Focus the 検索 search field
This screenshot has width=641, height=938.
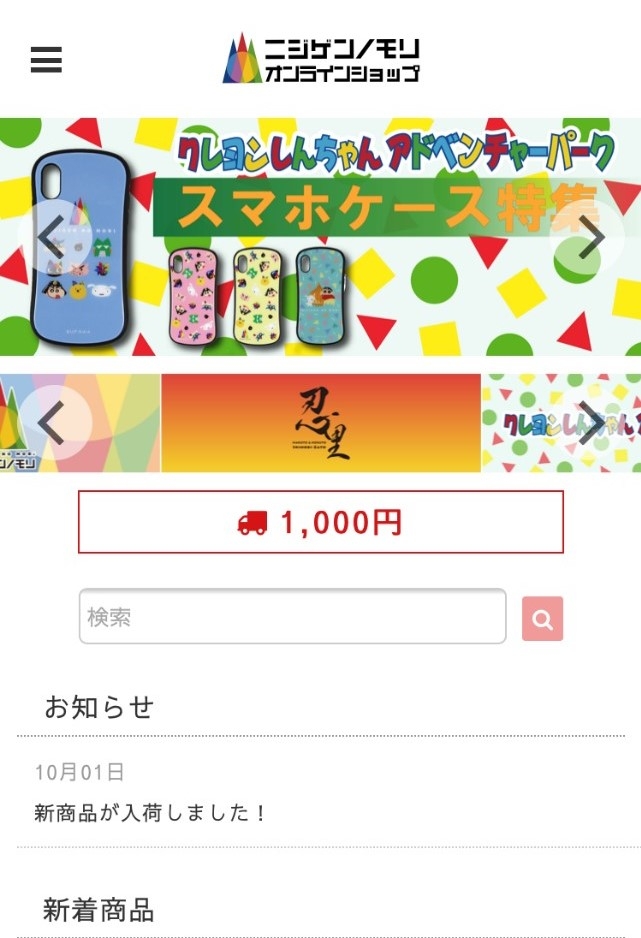click(x=292, y=617)
